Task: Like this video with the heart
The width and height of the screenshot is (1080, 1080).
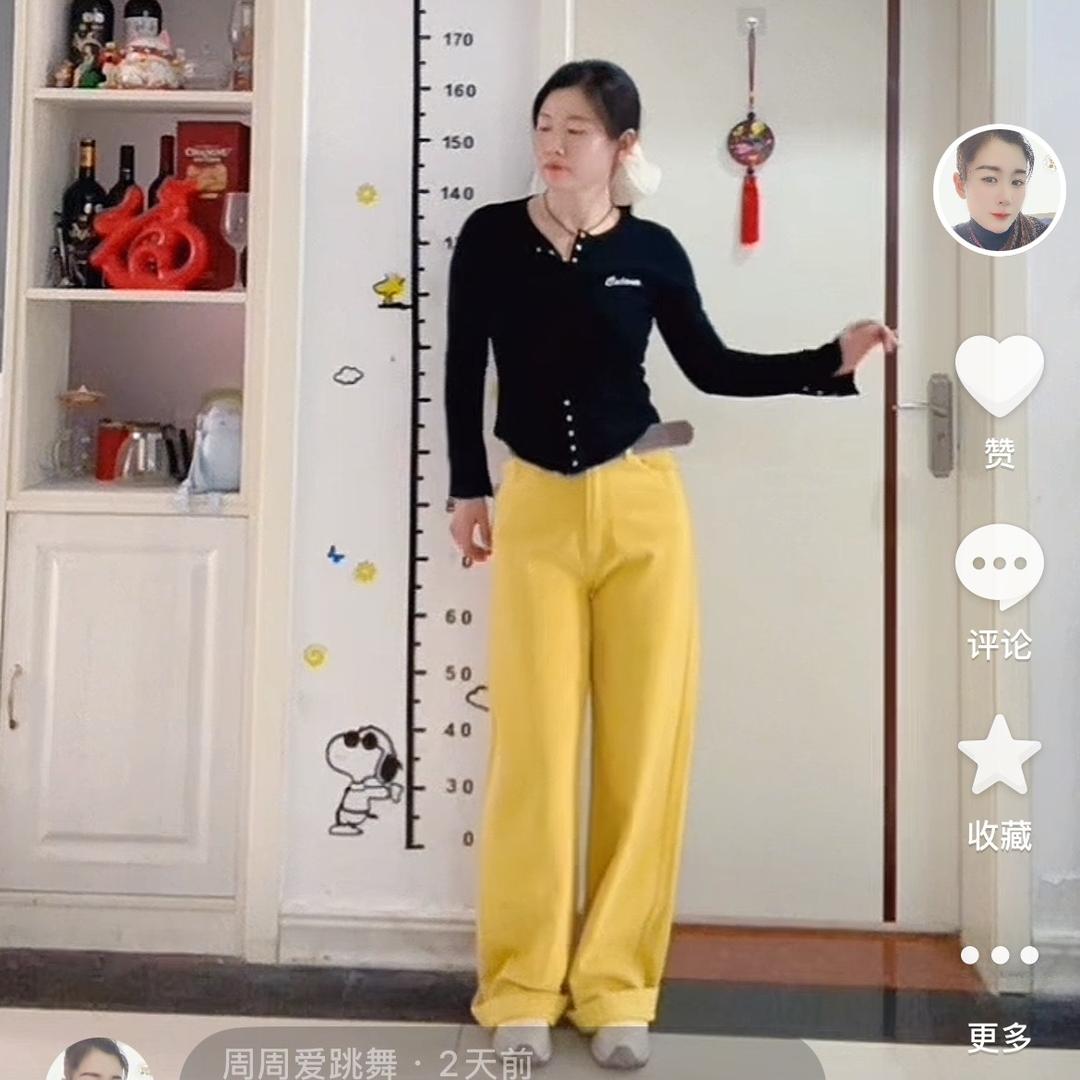Action: (x=999, y=375)
